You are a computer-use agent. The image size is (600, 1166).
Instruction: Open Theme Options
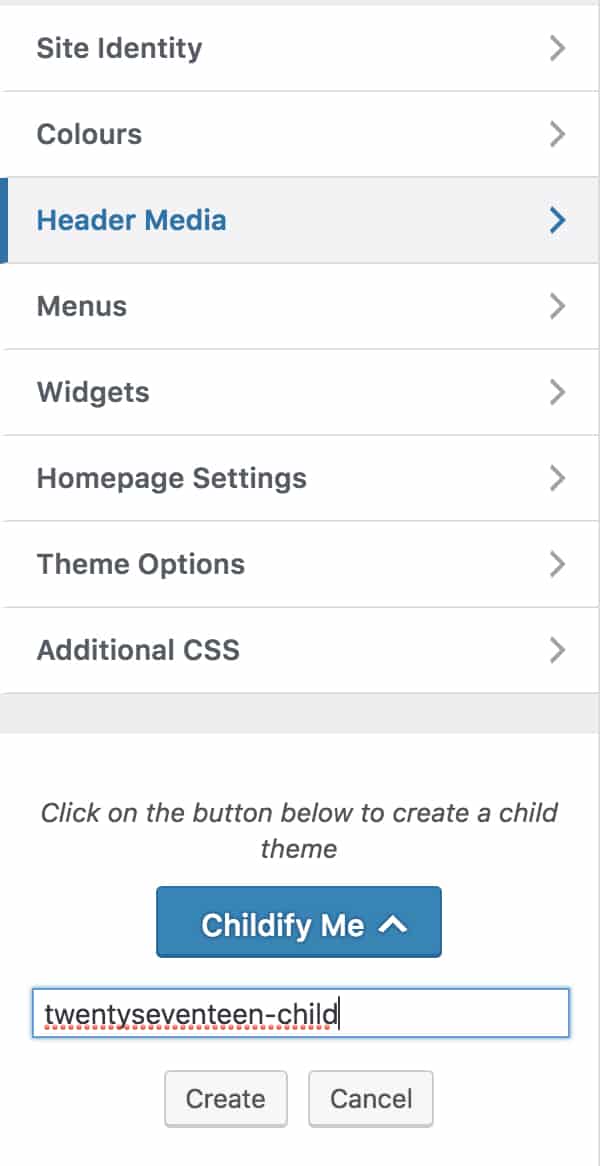click(x=300, y=564)
